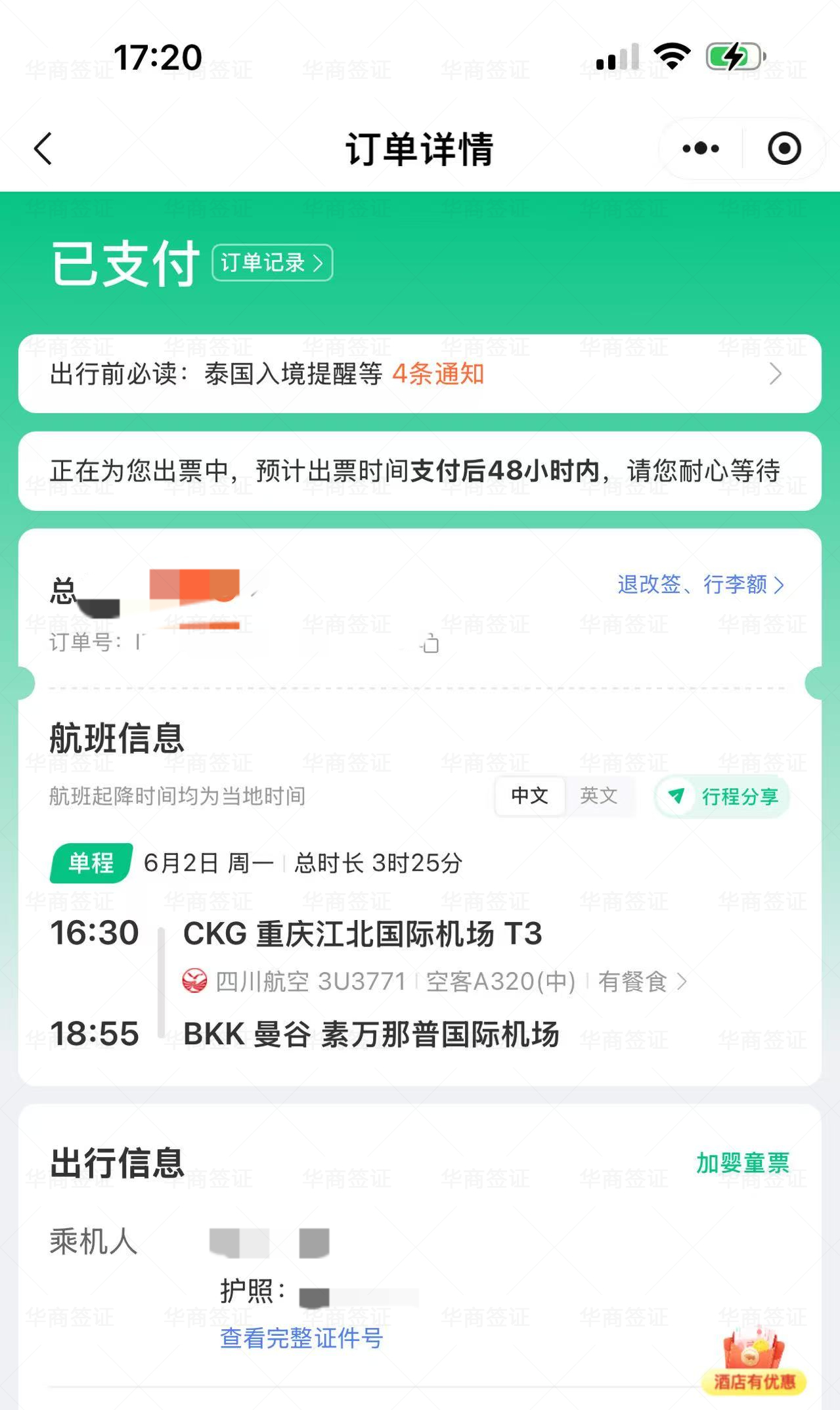Screen dimensions: 840x1410
Task: Tap 查看完整证件号 to show full ID number
Action: coord(301,1338)
